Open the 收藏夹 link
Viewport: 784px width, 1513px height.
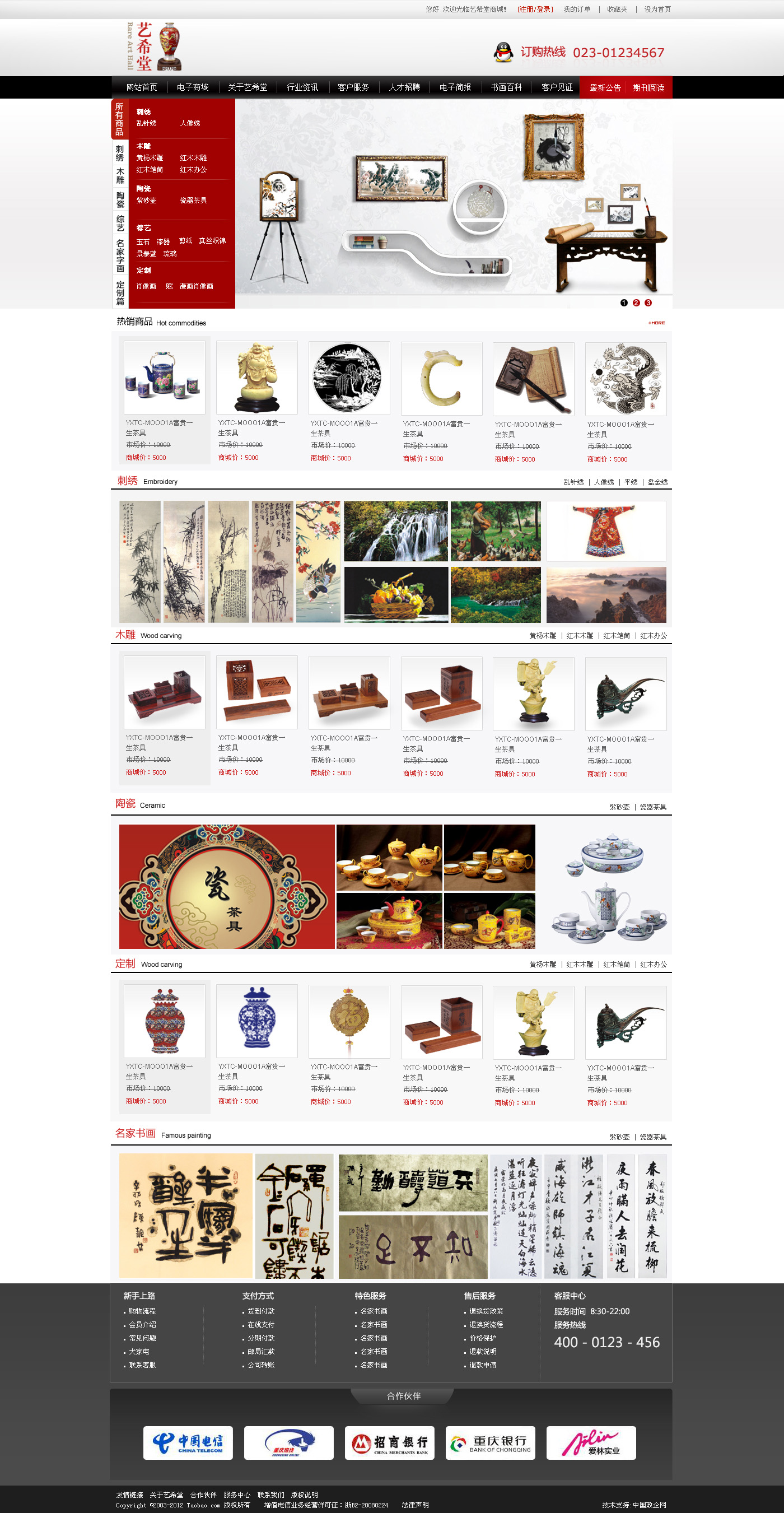click(617, 10)
